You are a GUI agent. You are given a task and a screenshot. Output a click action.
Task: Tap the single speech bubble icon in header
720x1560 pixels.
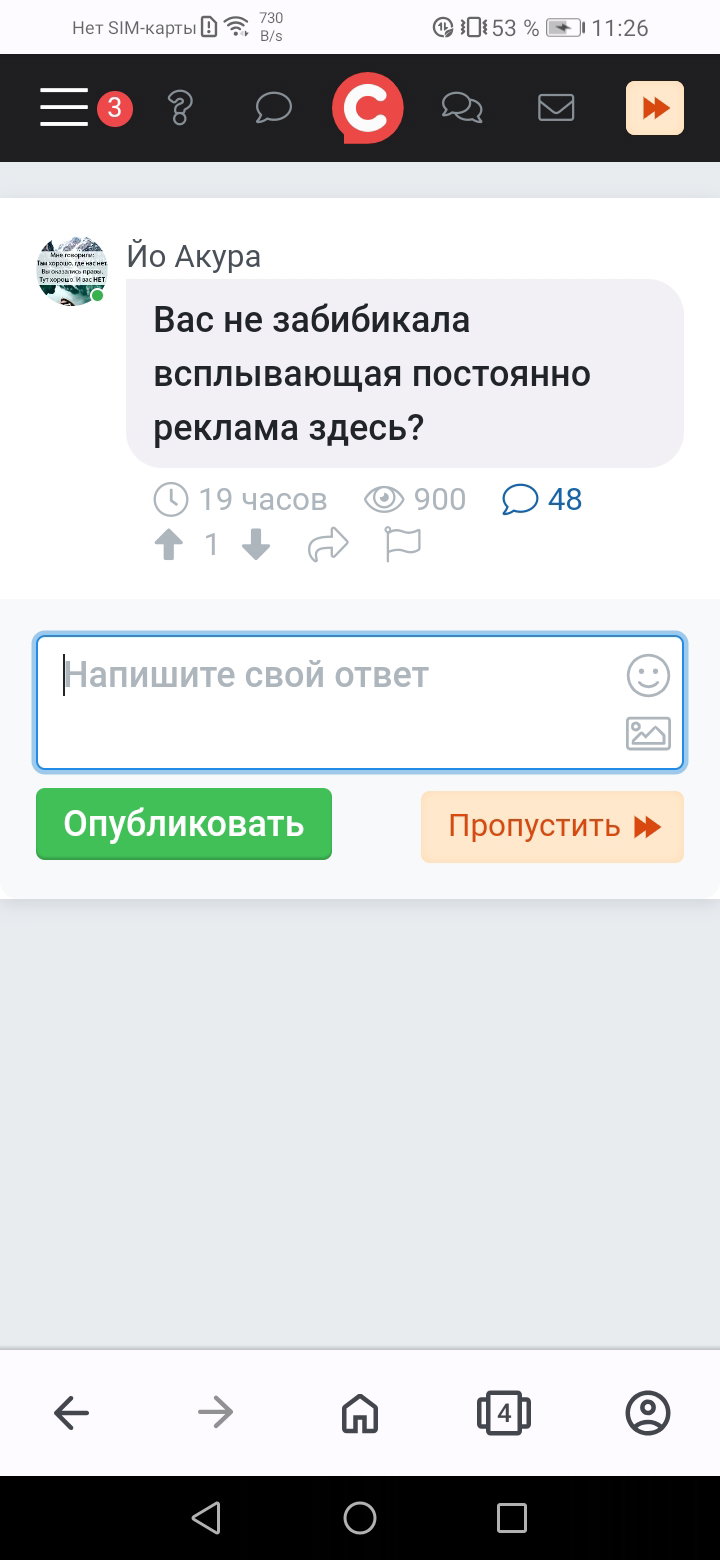click(273, 107)
